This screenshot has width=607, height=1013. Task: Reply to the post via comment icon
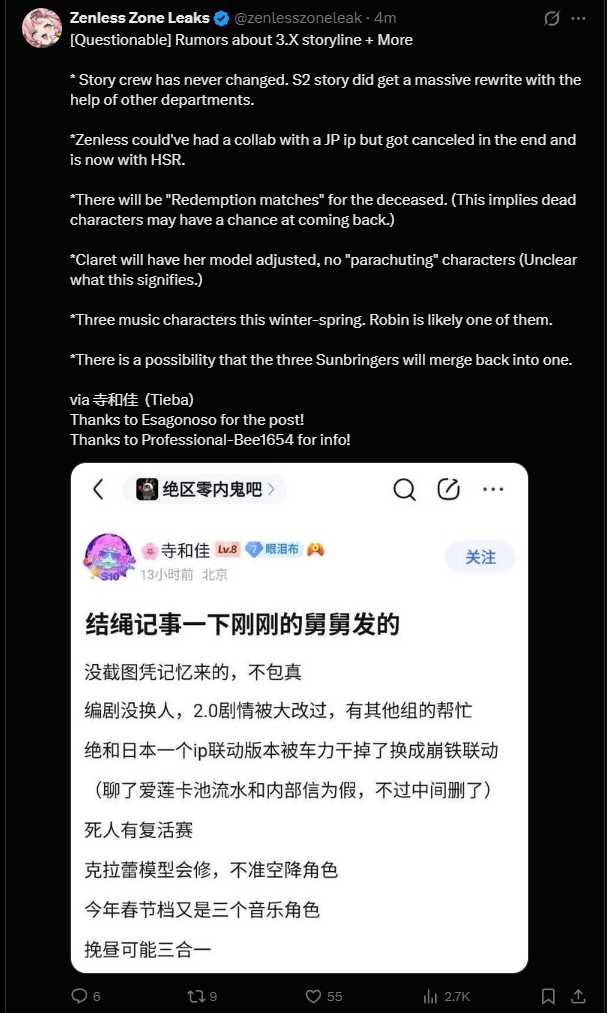[x=85, y=996]
